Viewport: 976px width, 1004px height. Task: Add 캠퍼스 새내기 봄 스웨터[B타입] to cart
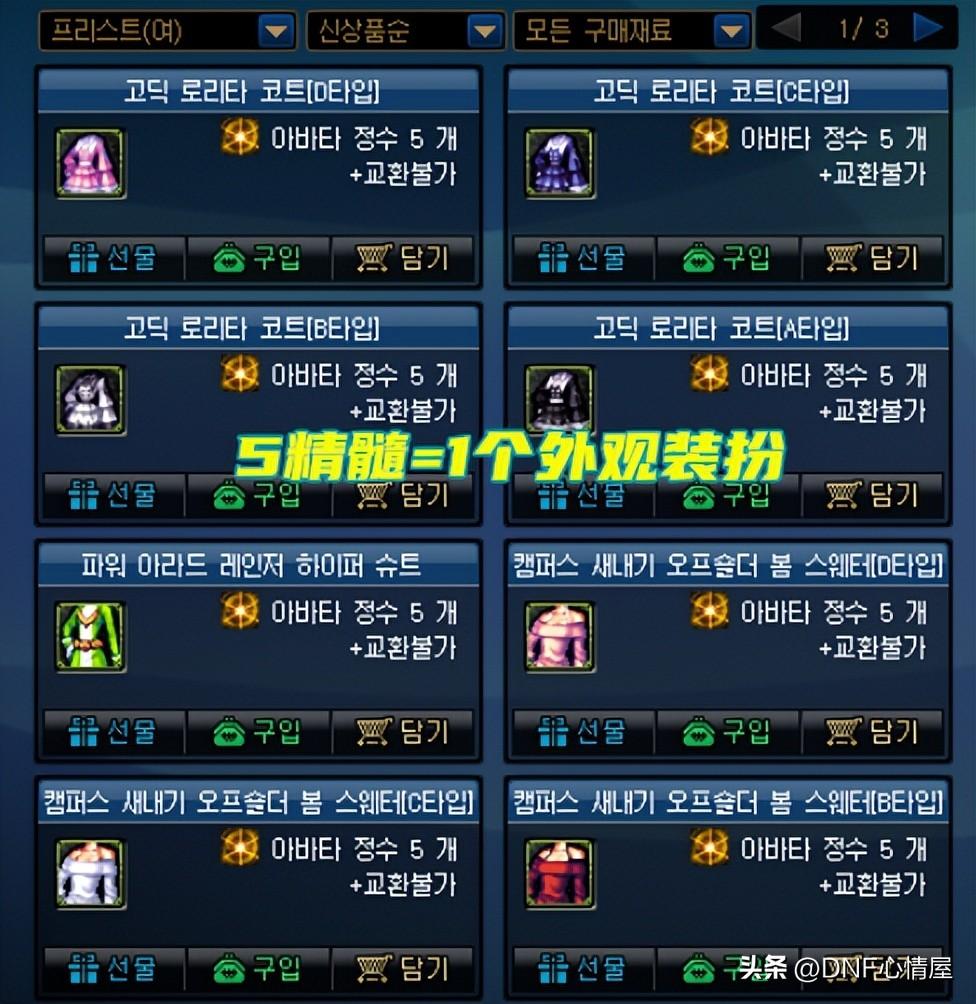pos(872,969)
